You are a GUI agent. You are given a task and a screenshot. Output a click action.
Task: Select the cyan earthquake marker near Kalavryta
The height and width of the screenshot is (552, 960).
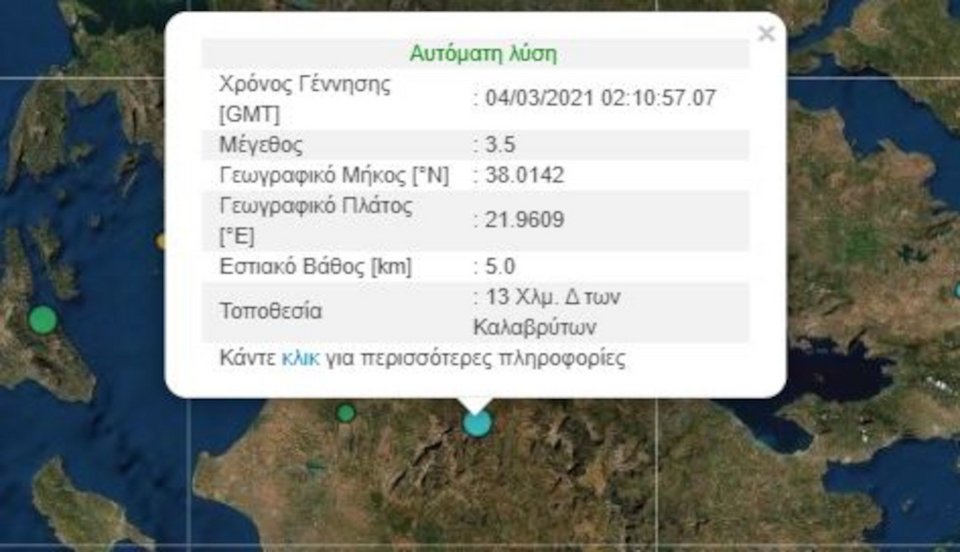point(477,423)
